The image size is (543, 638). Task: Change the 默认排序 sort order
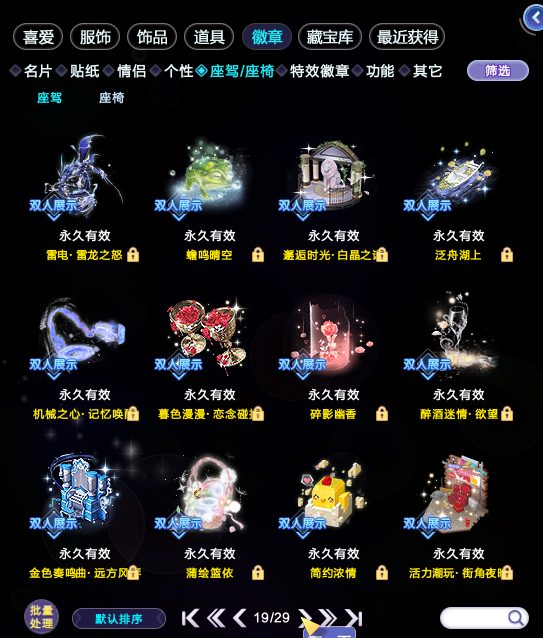[x=119, y=618]
